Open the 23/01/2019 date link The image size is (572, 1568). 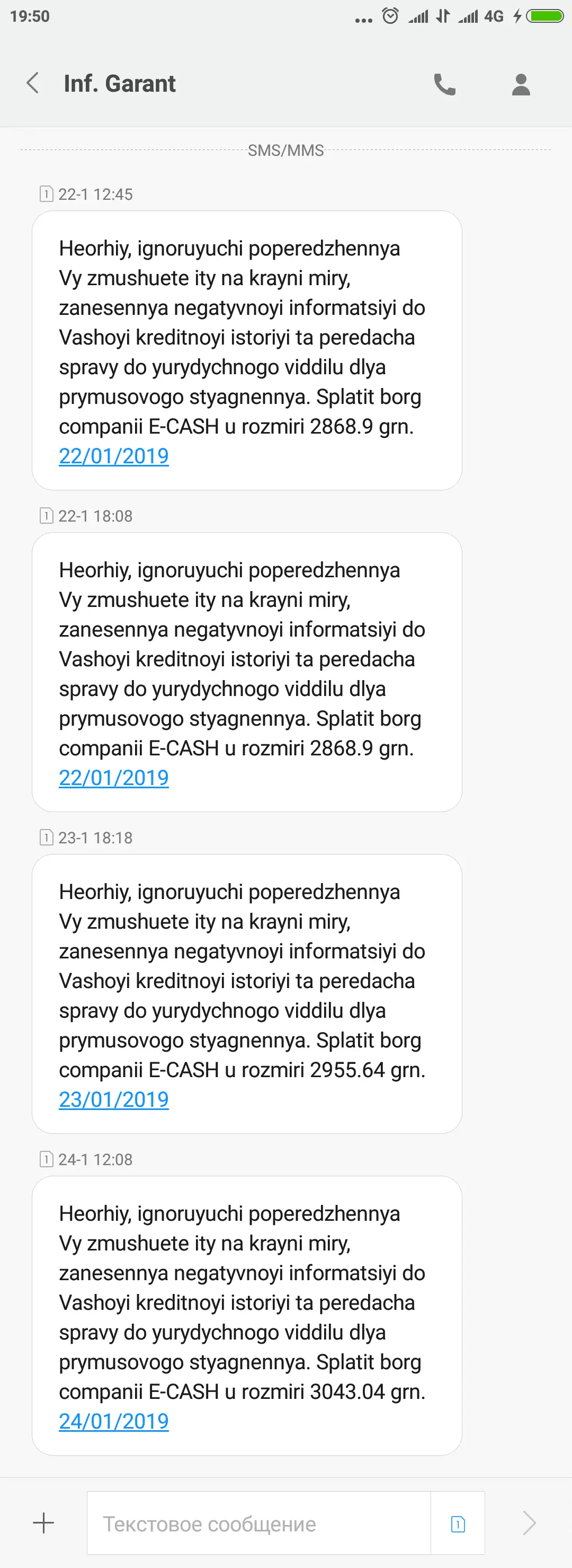coord(114,1099)
